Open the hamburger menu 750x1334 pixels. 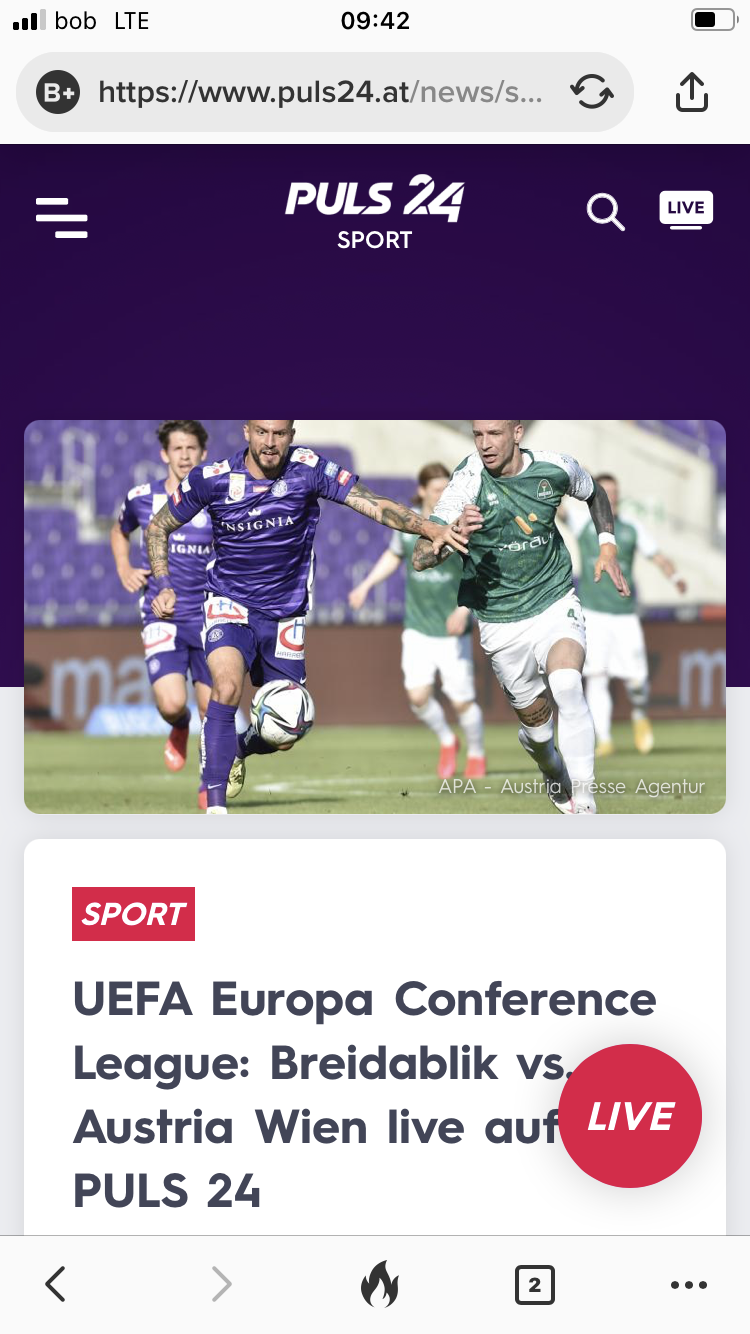coord(62,217)
